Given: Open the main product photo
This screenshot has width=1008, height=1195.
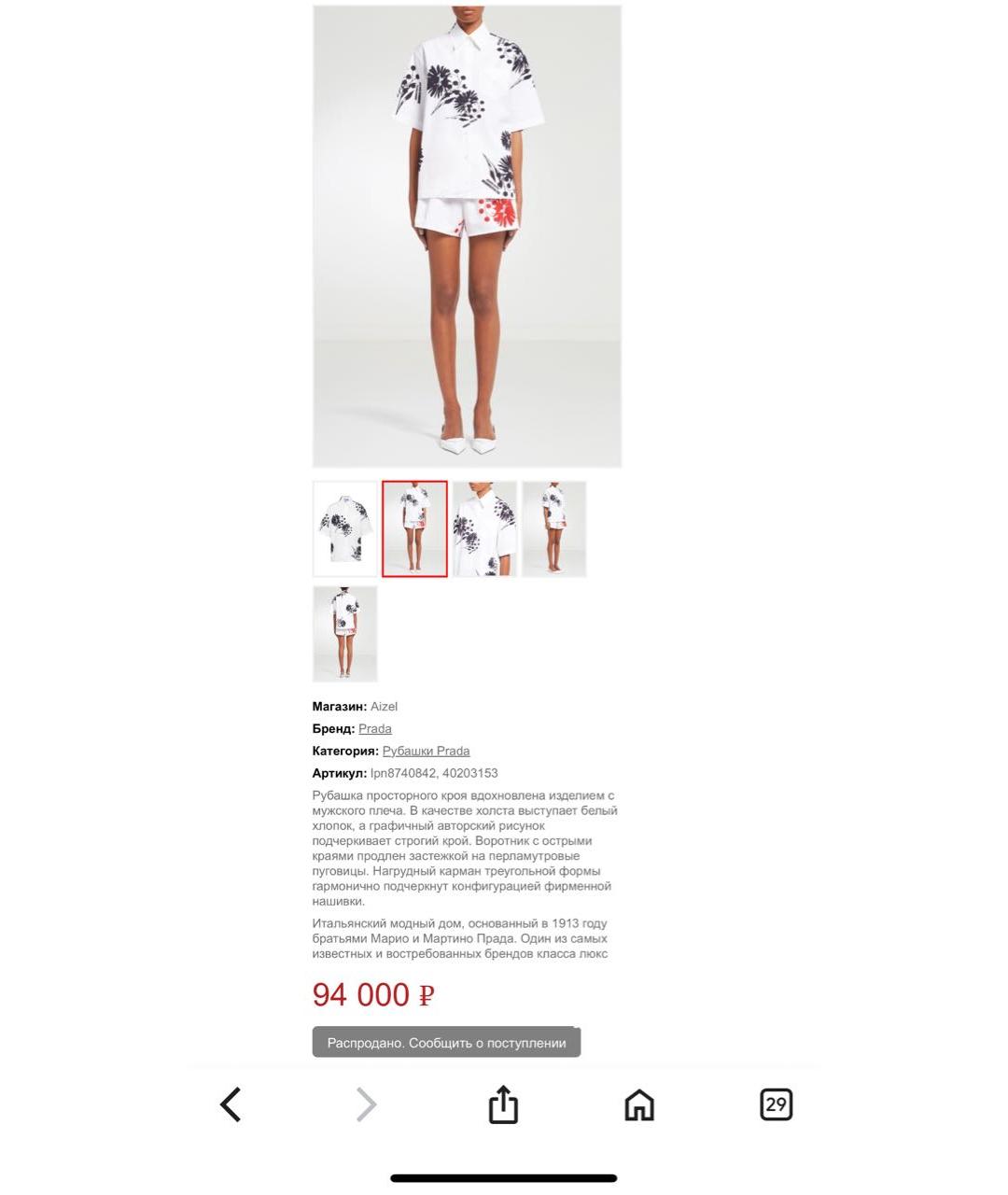Looking at the screenshot, I should (x=467, y=236).
